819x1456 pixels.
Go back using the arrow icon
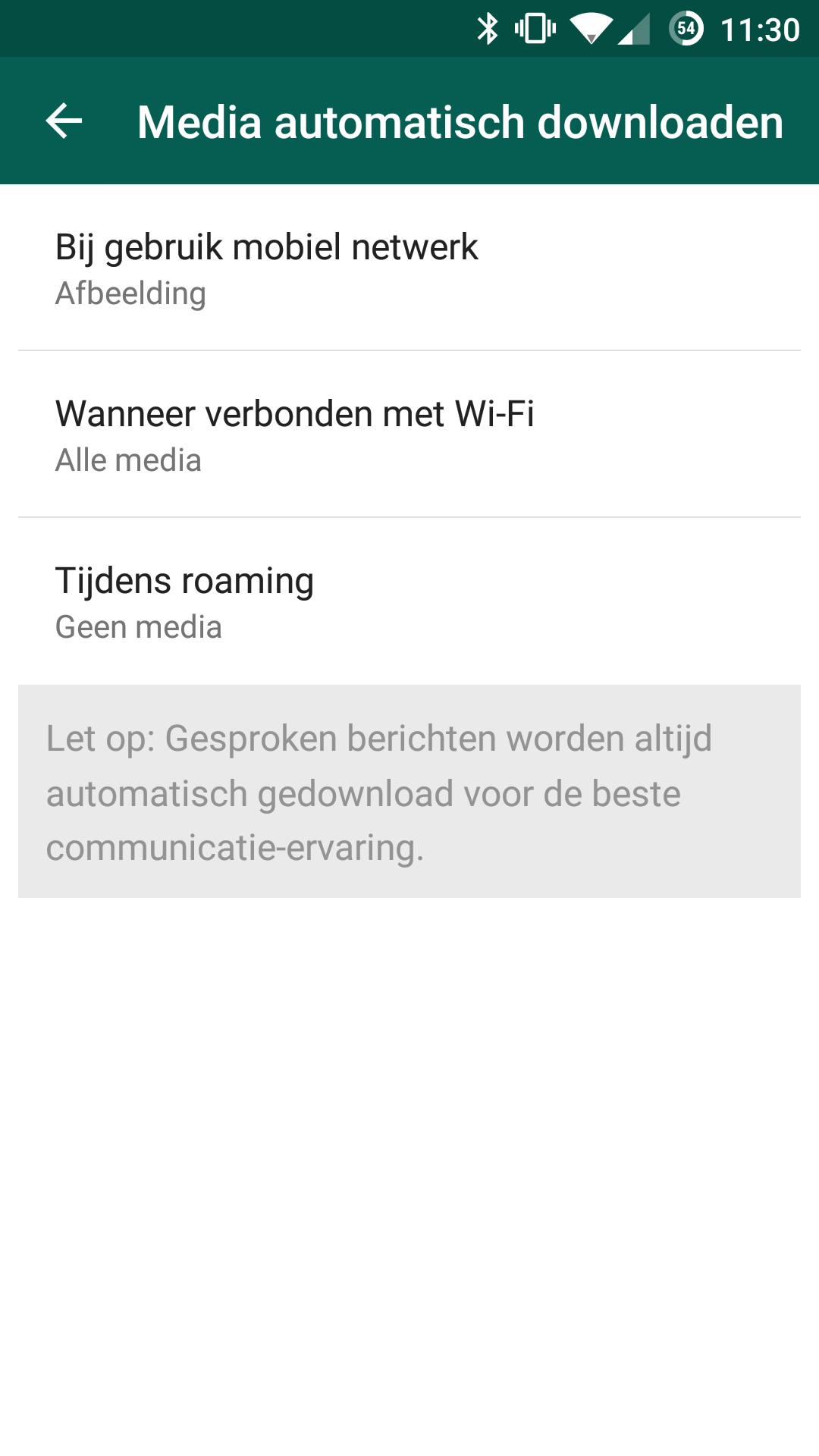click(x=64, y=121)
